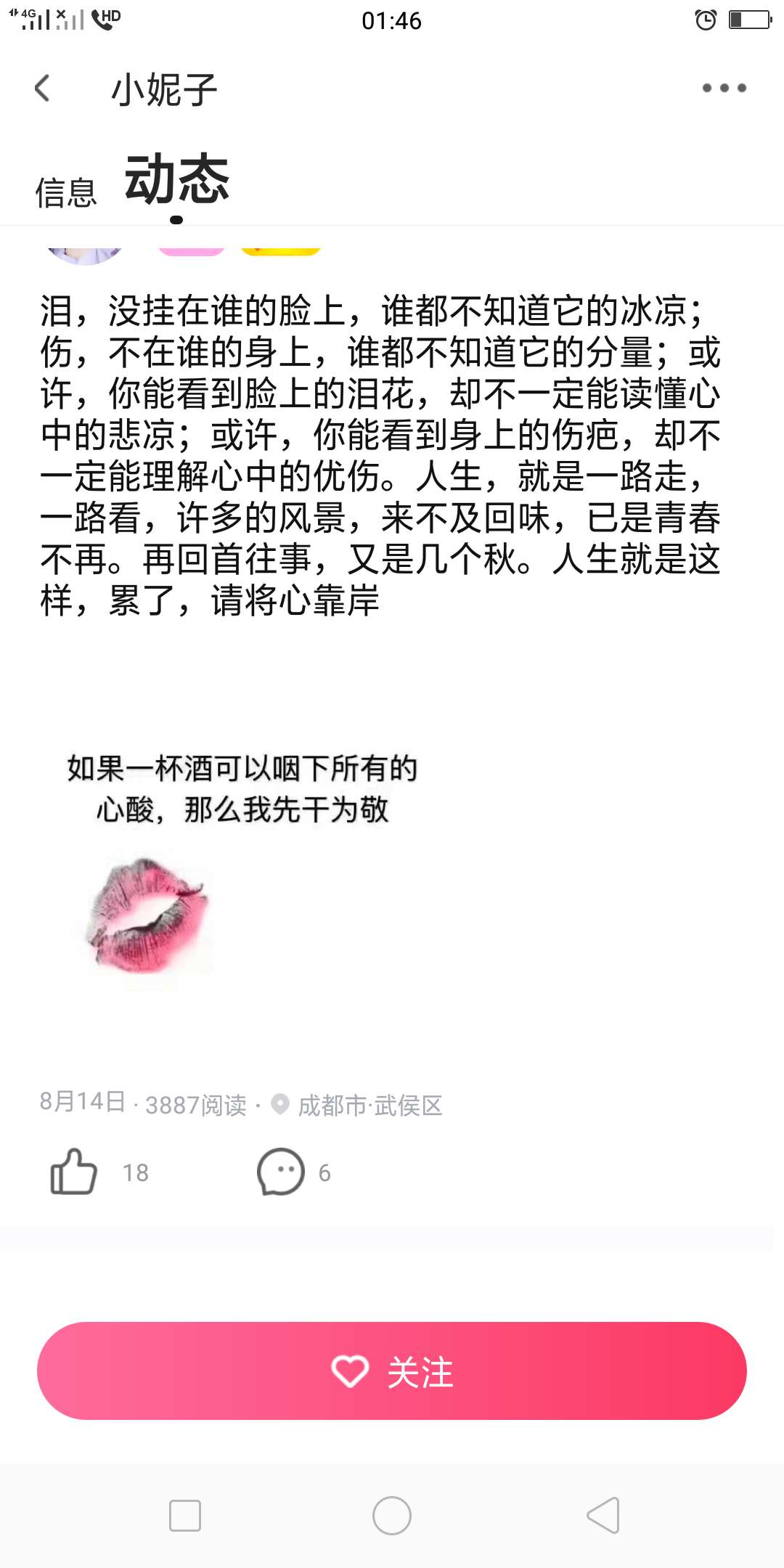Follow 小妮子 with the 关注 button
The height and width of the screenshot is (1568, 784).
392,1371
